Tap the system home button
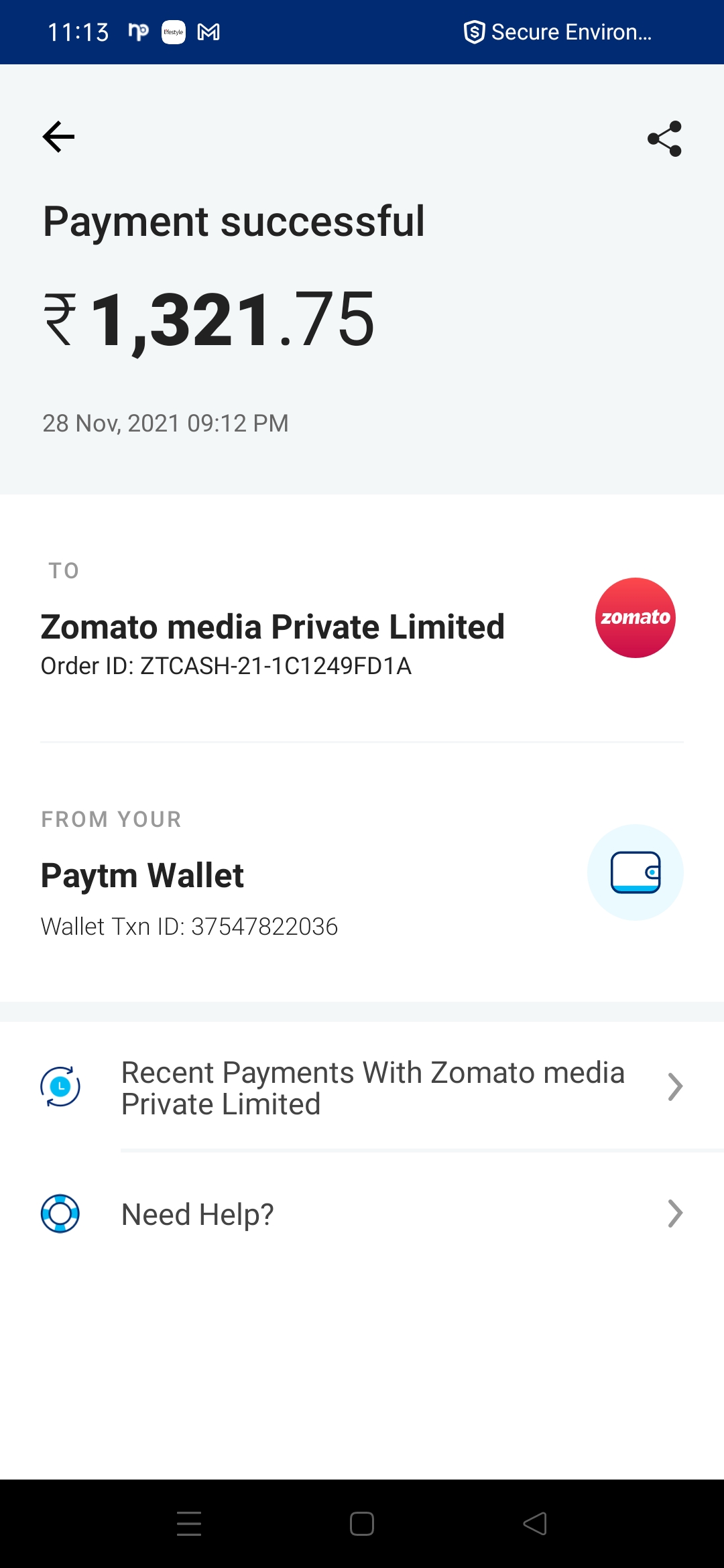This screenshot has height=1568, width=724. 362,1524
